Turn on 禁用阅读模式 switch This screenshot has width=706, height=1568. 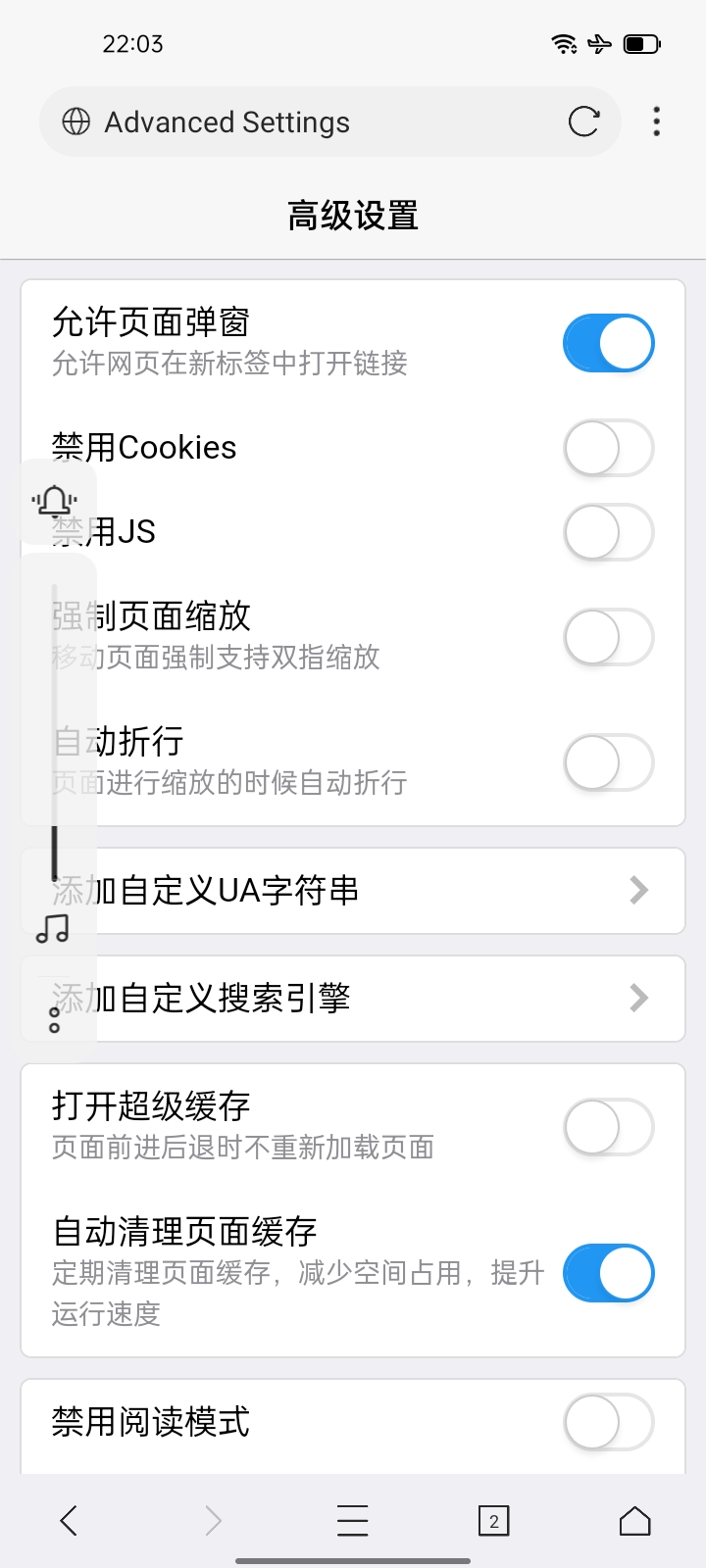[609, 1422]
